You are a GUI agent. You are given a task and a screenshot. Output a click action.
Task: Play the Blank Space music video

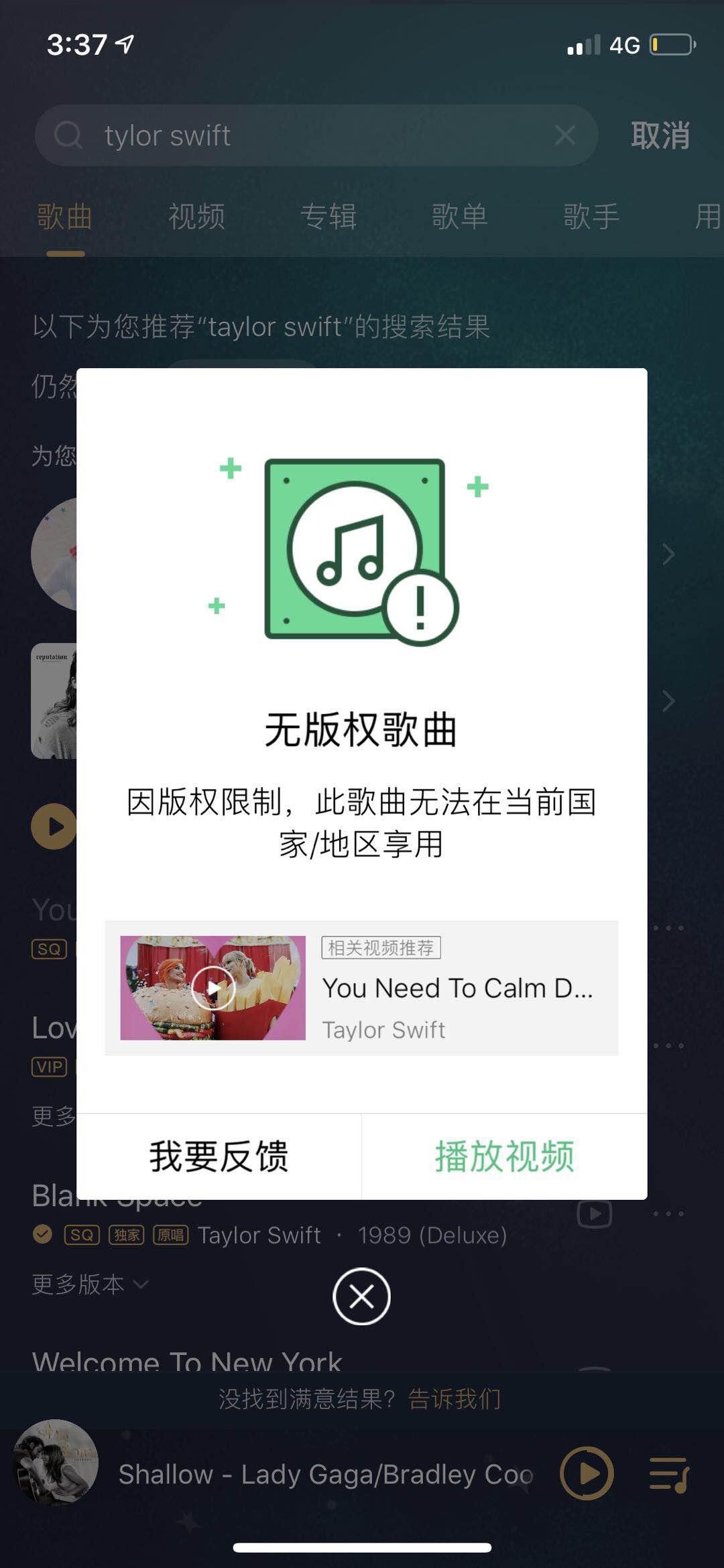click(595, 1213)
